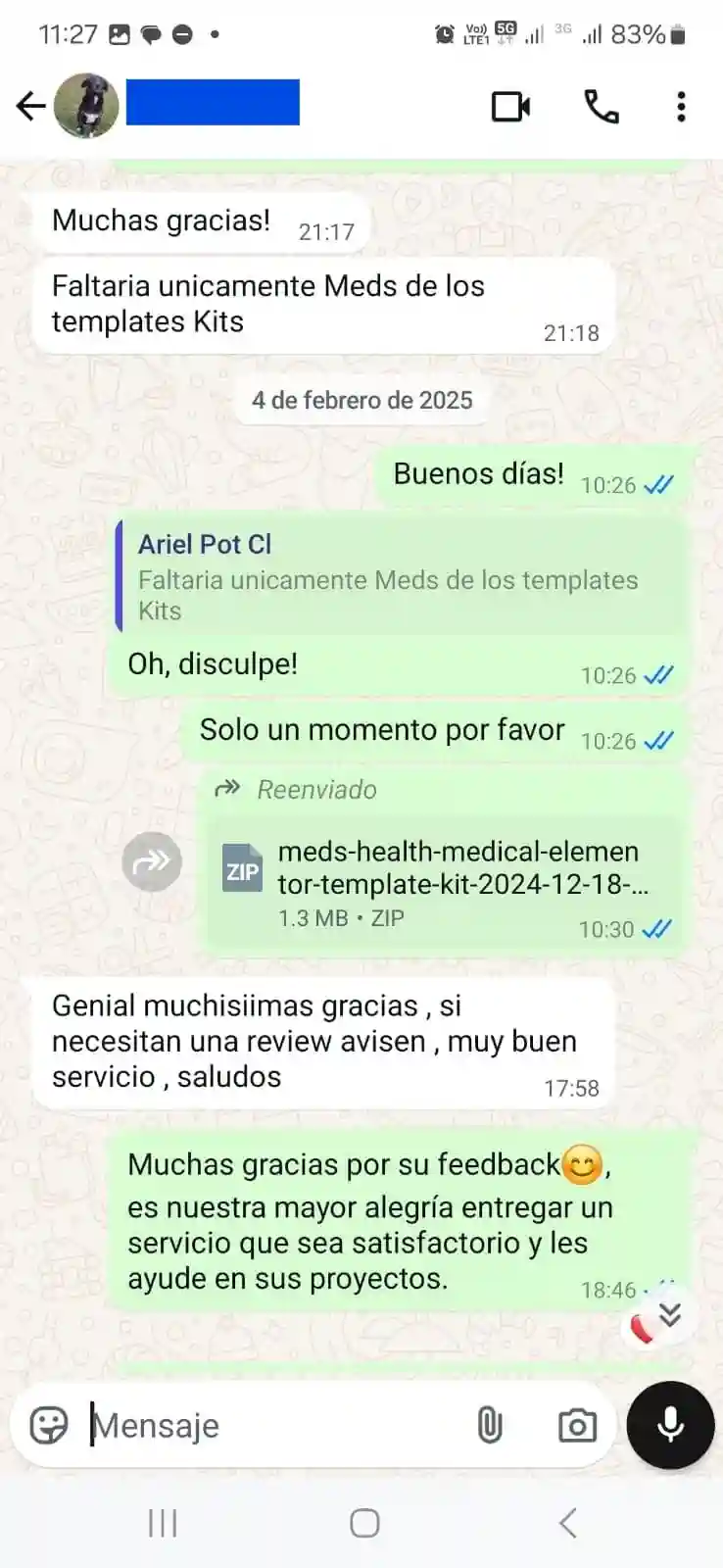Start a voice call
The image size is (723, 1568).
tap(601, 106)
